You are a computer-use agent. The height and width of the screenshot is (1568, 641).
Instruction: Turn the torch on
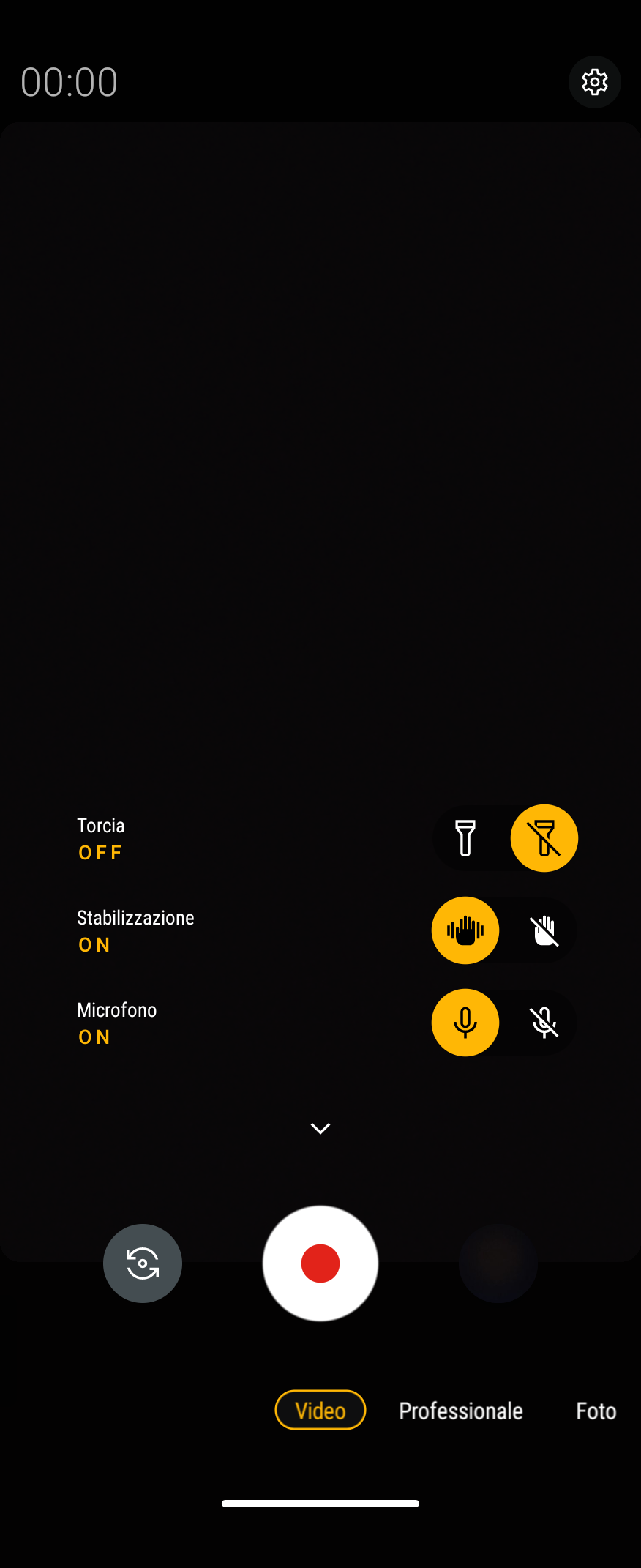click(x=465, y=838)
